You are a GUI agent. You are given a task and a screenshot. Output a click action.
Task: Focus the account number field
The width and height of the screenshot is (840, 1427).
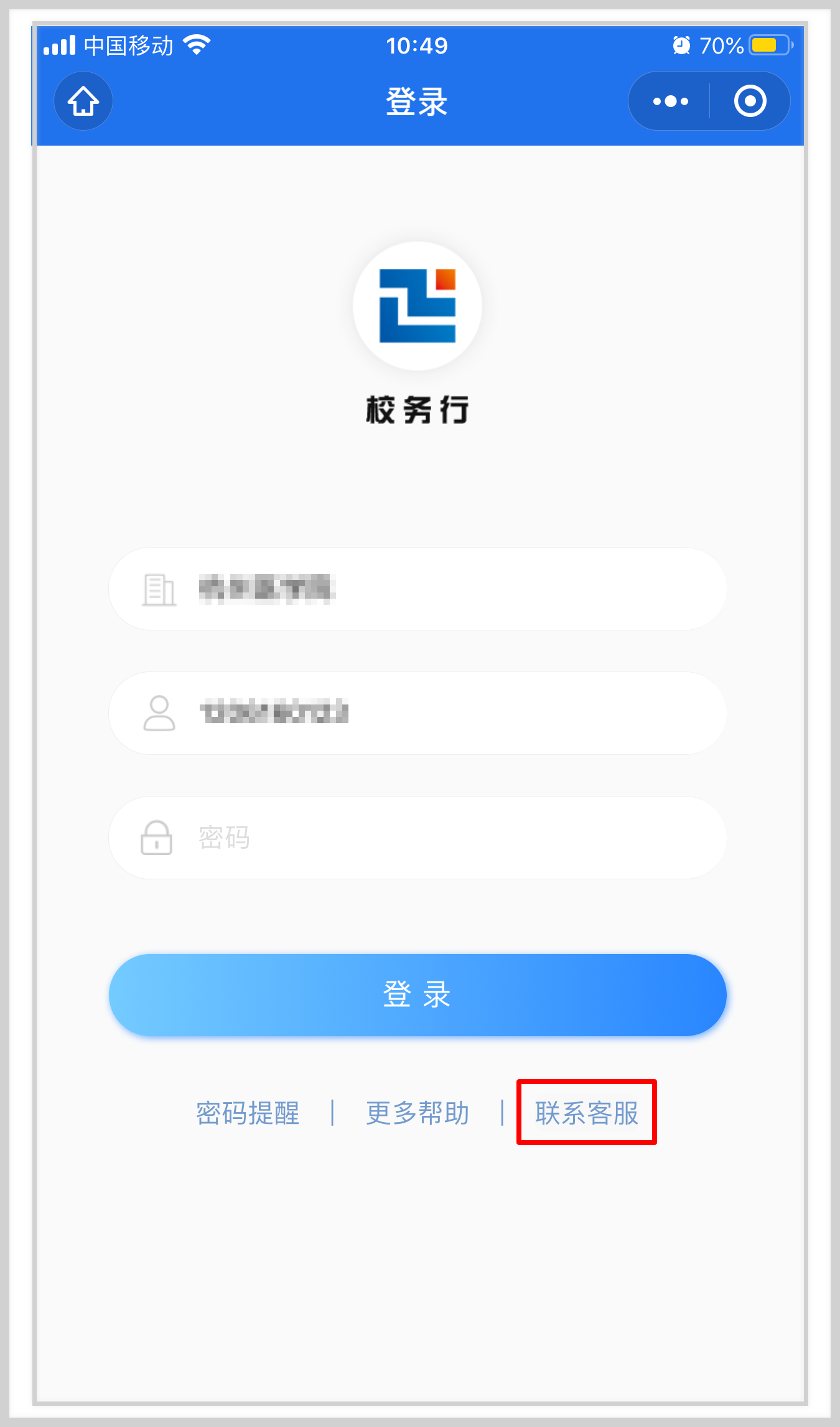(418, 713)
